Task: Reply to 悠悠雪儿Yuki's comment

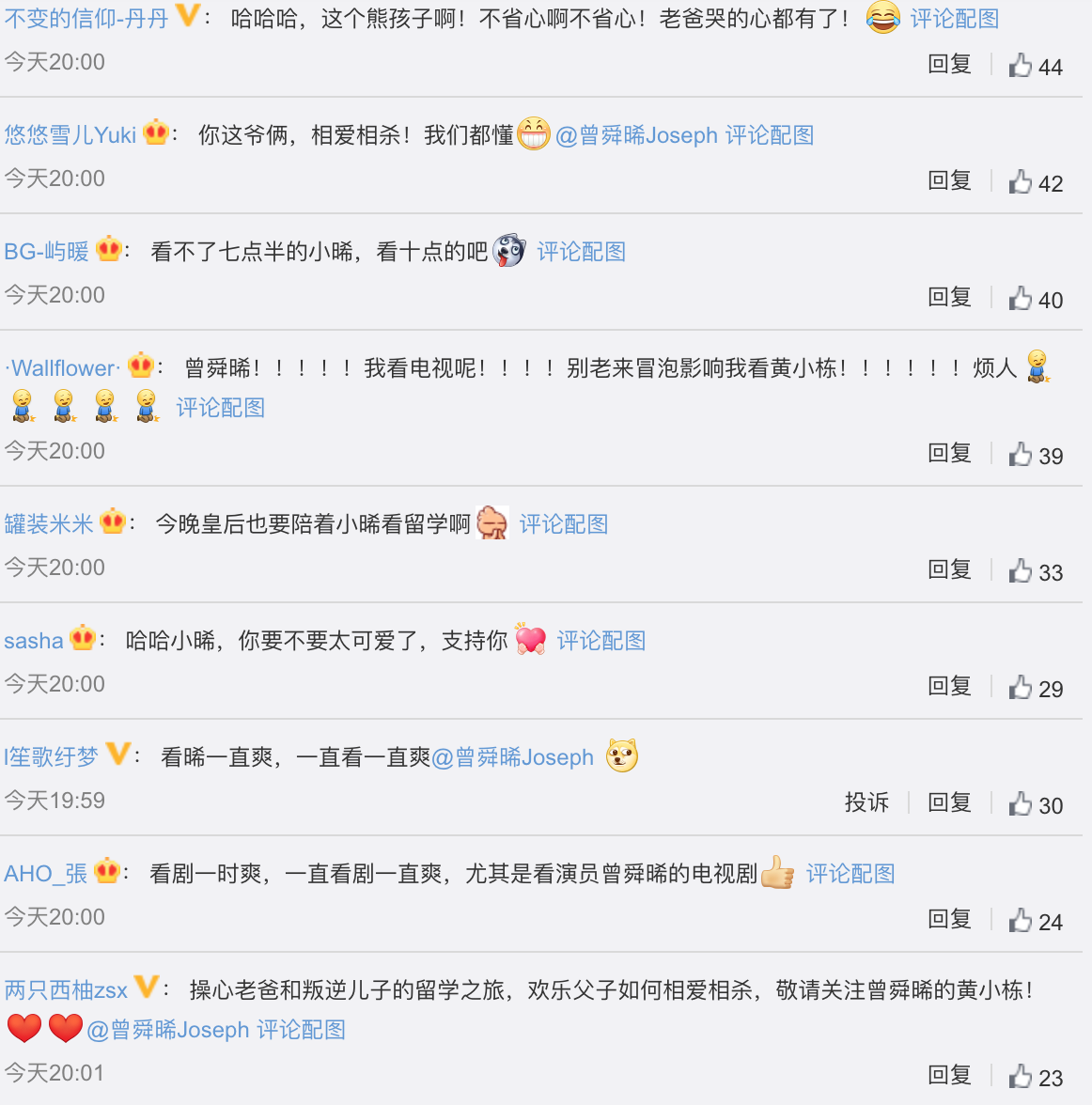Action: (x=949, y=180)
